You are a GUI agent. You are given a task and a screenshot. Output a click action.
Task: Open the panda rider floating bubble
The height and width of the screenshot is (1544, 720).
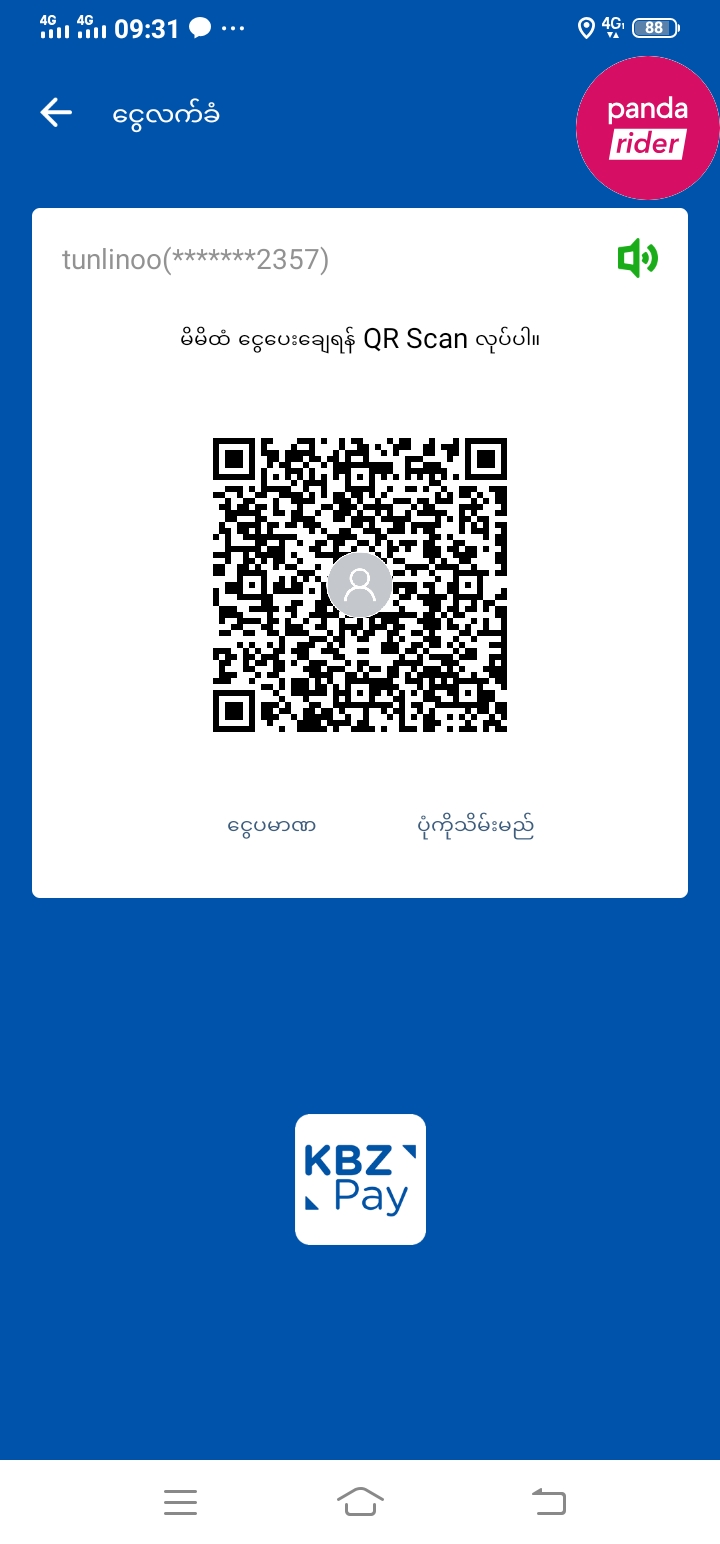coord(647,128)
